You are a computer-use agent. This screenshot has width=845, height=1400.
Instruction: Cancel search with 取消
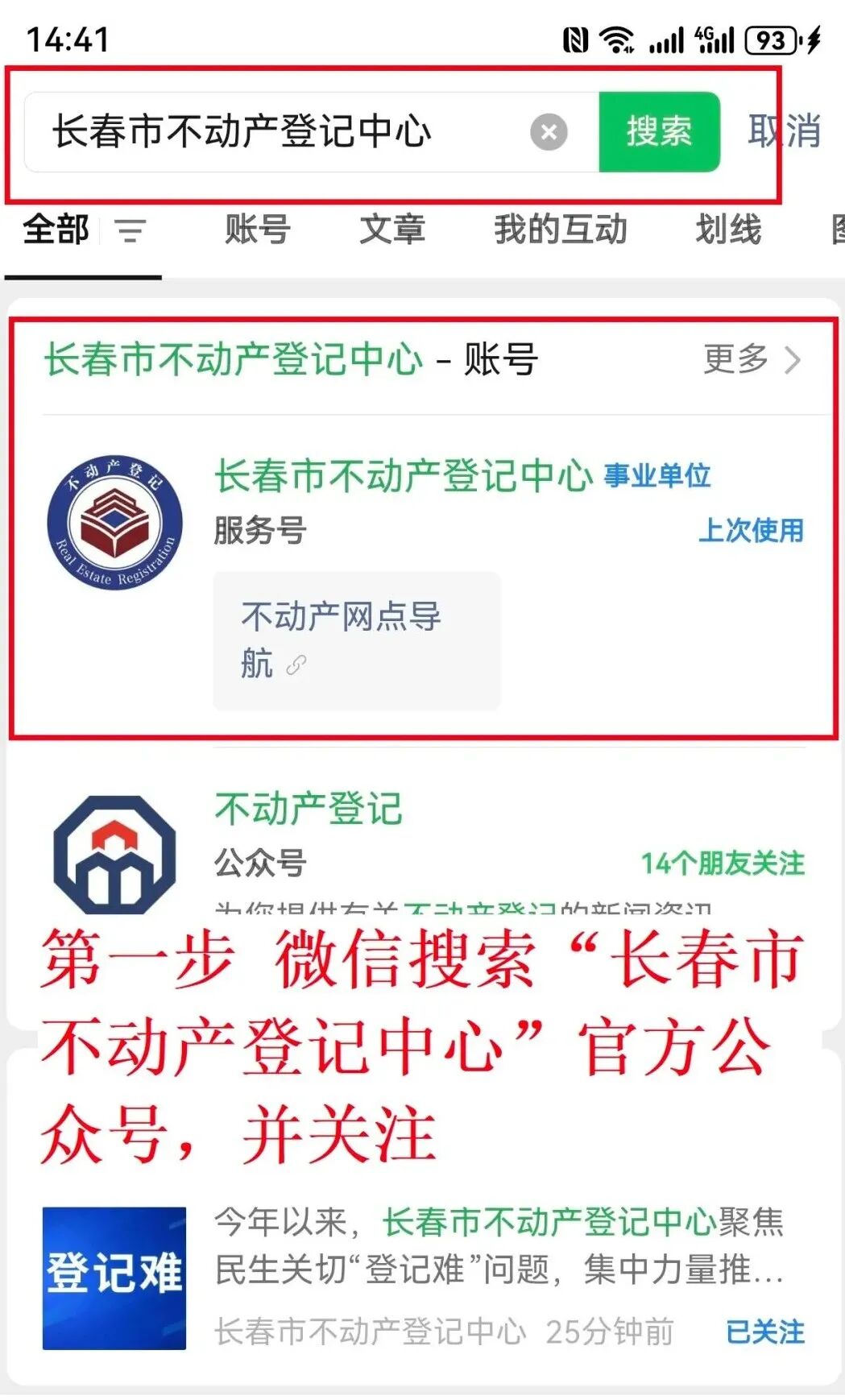pos(783,131)
